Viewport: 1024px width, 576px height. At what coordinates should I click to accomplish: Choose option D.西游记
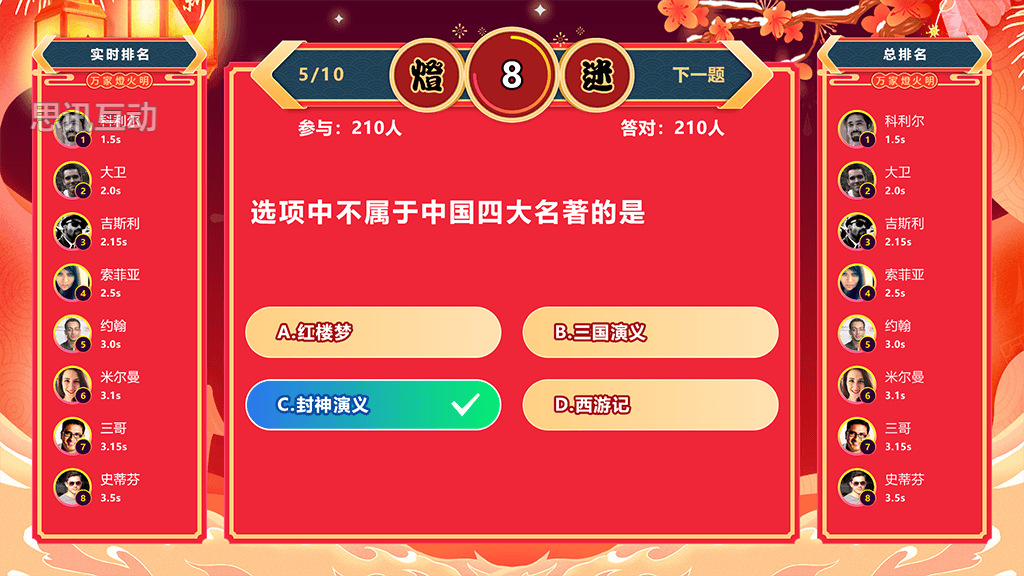tap(650, 405)
